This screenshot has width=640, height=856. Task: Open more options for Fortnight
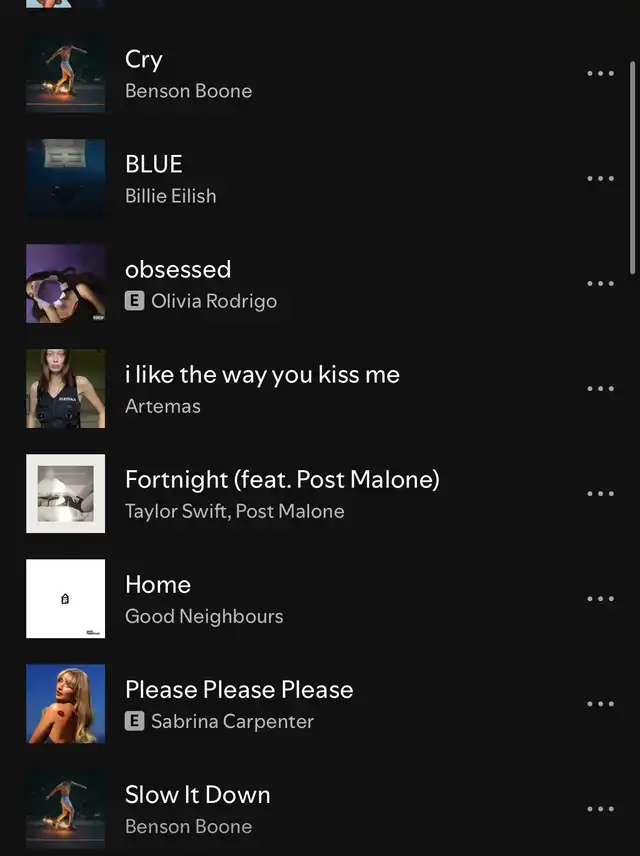(600, 494)
